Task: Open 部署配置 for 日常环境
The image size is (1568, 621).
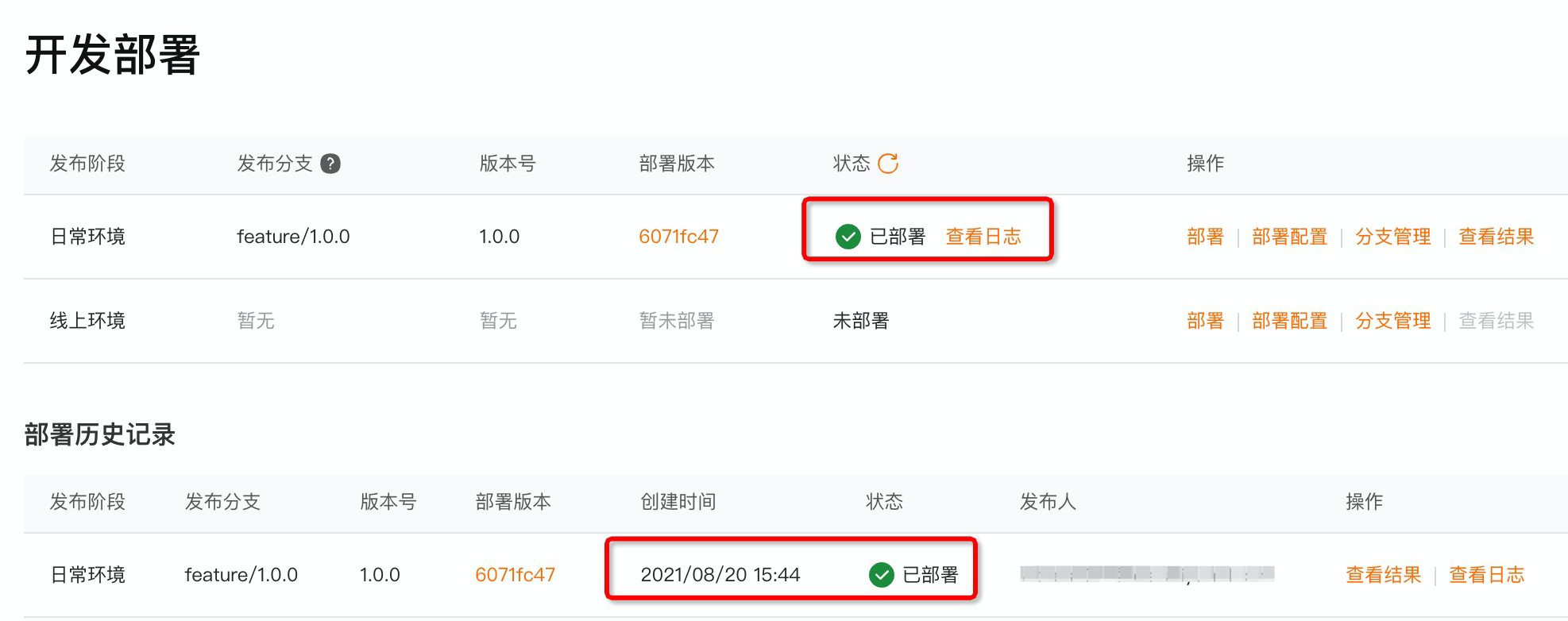Action: pyautogui.click(x=1290, y=237)
